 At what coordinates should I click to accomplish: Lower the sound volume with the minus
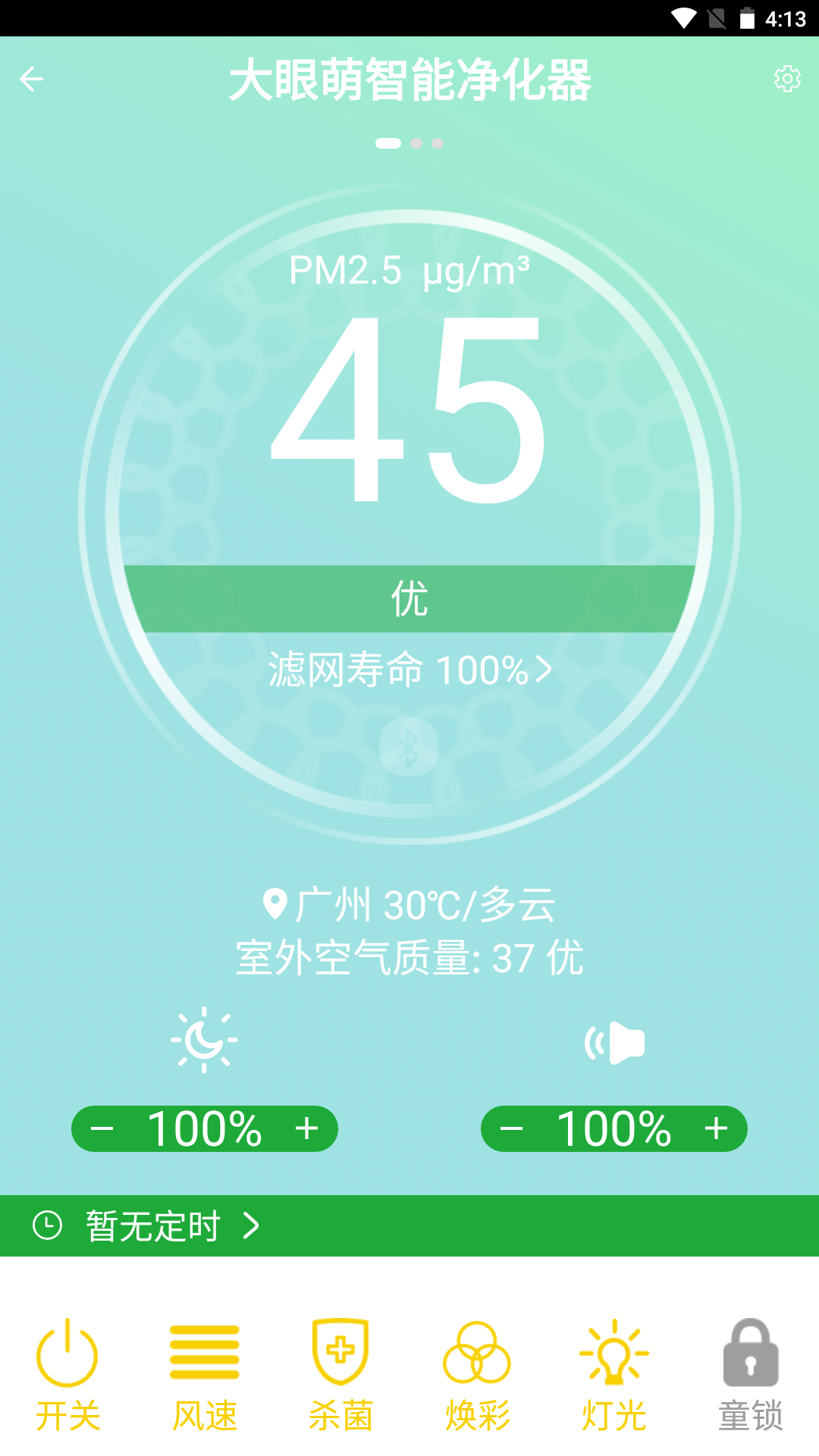(512, 1129)
